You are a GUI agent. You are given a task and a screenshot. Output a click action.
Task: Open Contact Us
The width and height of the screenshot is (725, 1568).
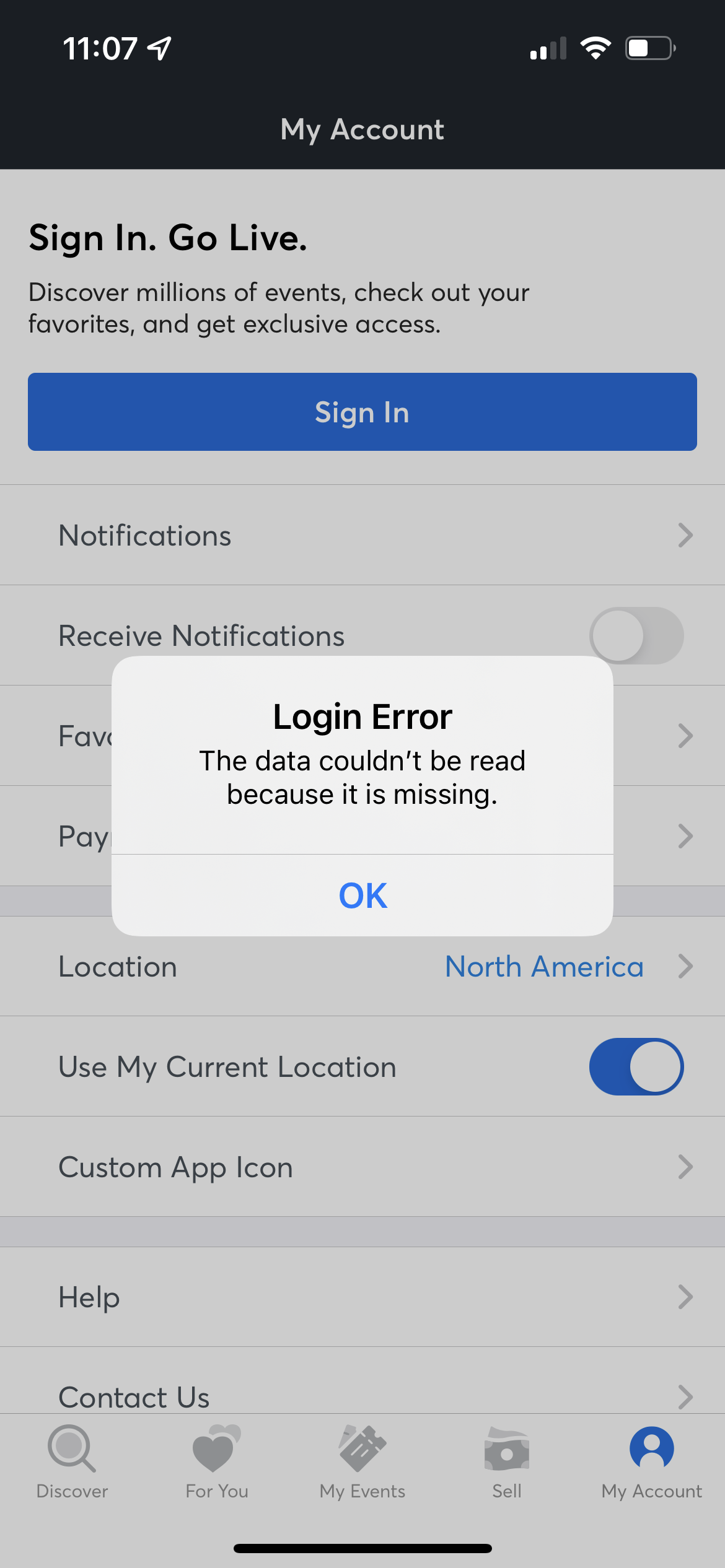(x=362, y=1396)
